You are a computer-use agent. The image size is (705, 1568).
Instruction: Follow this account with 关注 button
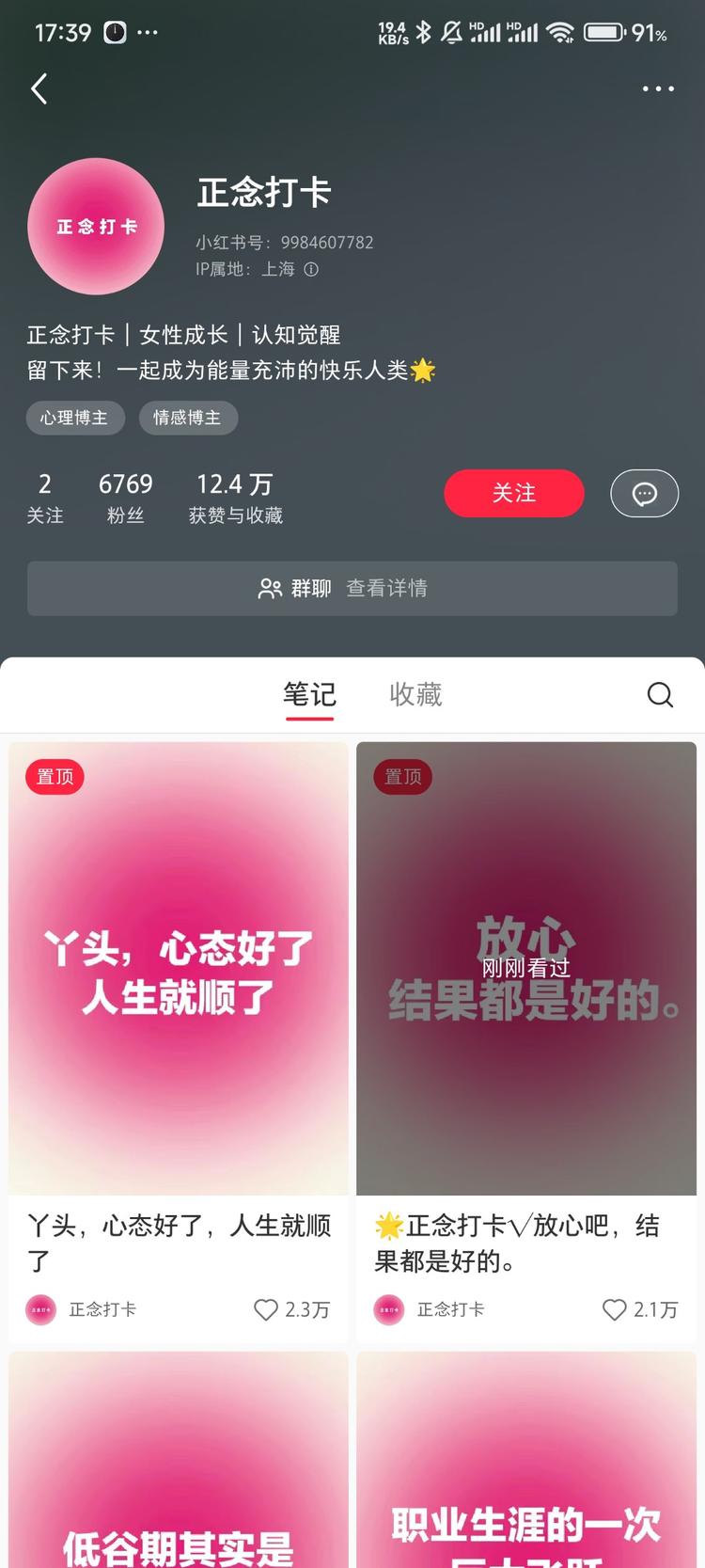(513, 493)
